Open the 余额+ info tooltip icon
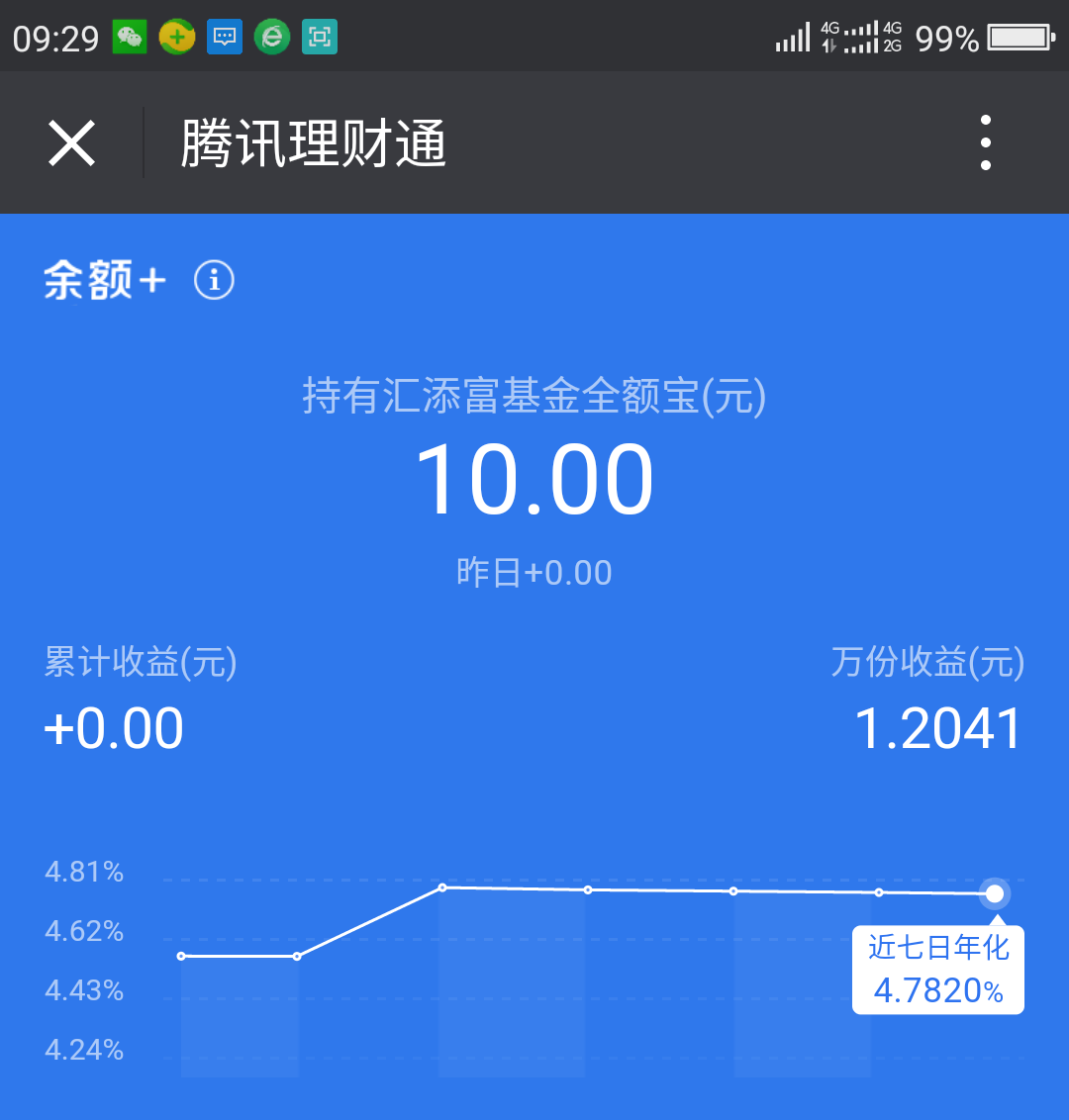Viewport: 1069px width, 1120px height. coord(213,280)
